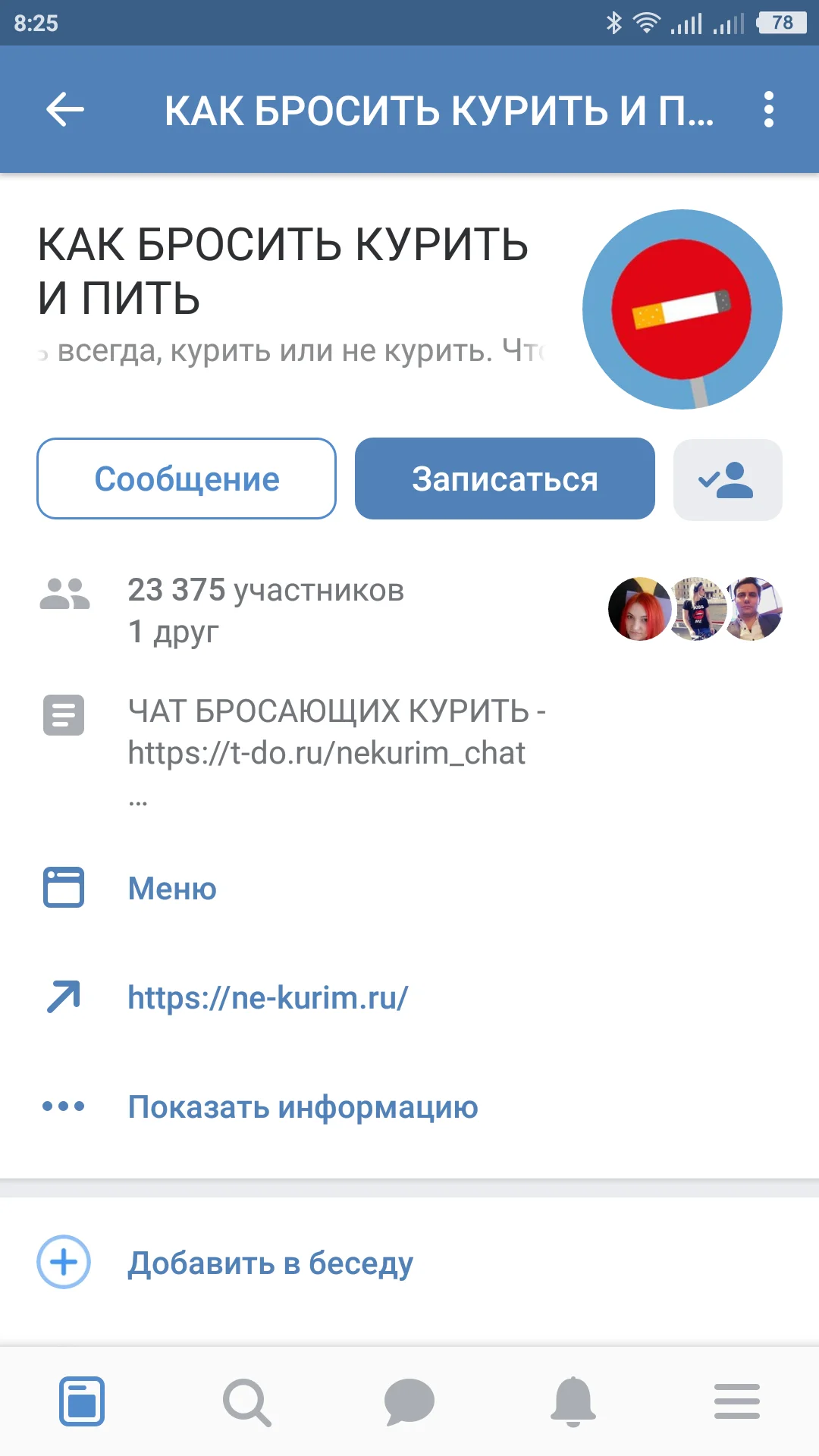Open the link https://ne-kurim.ru/
The image size is (819, 1456).
coord(268,996)
